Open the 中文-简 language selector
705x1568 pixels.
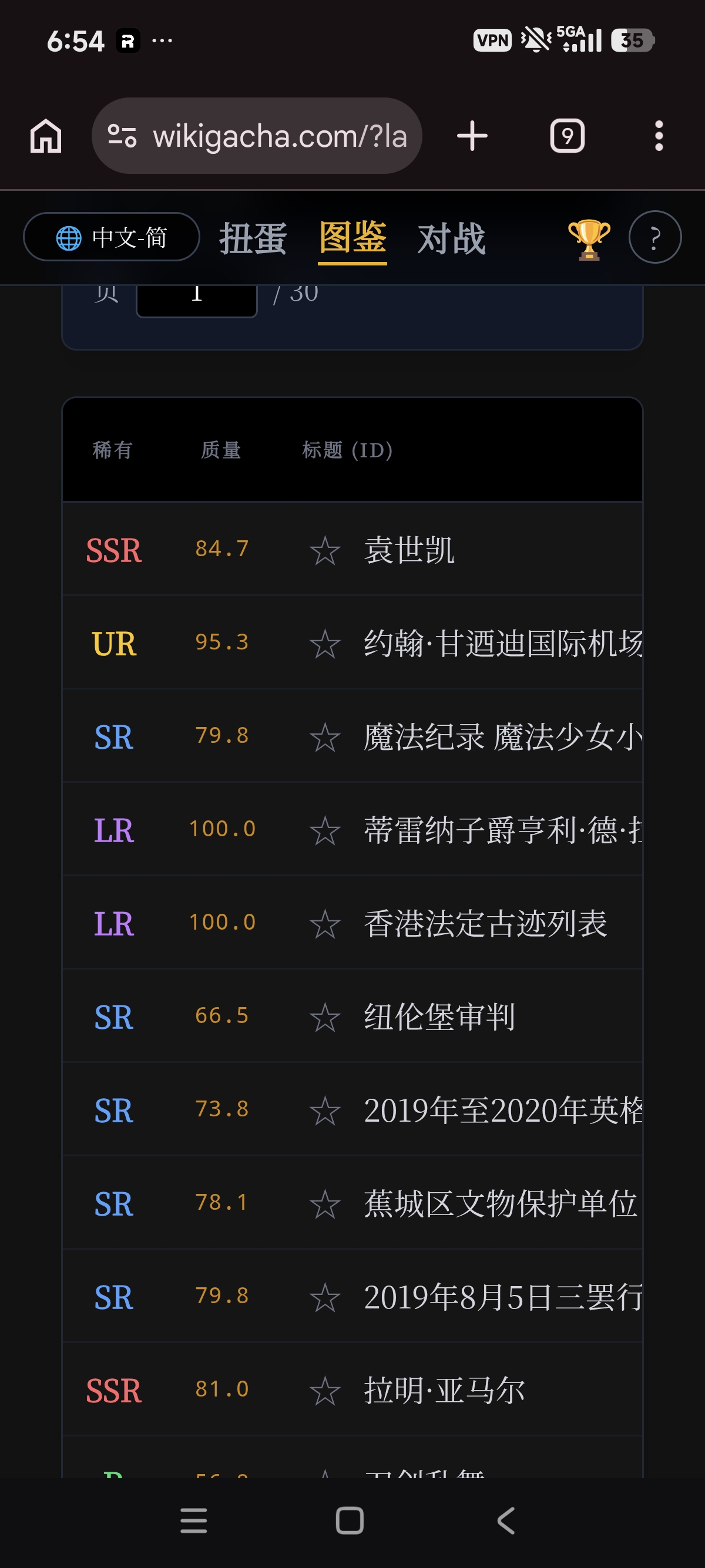click(x=112, y=237)
